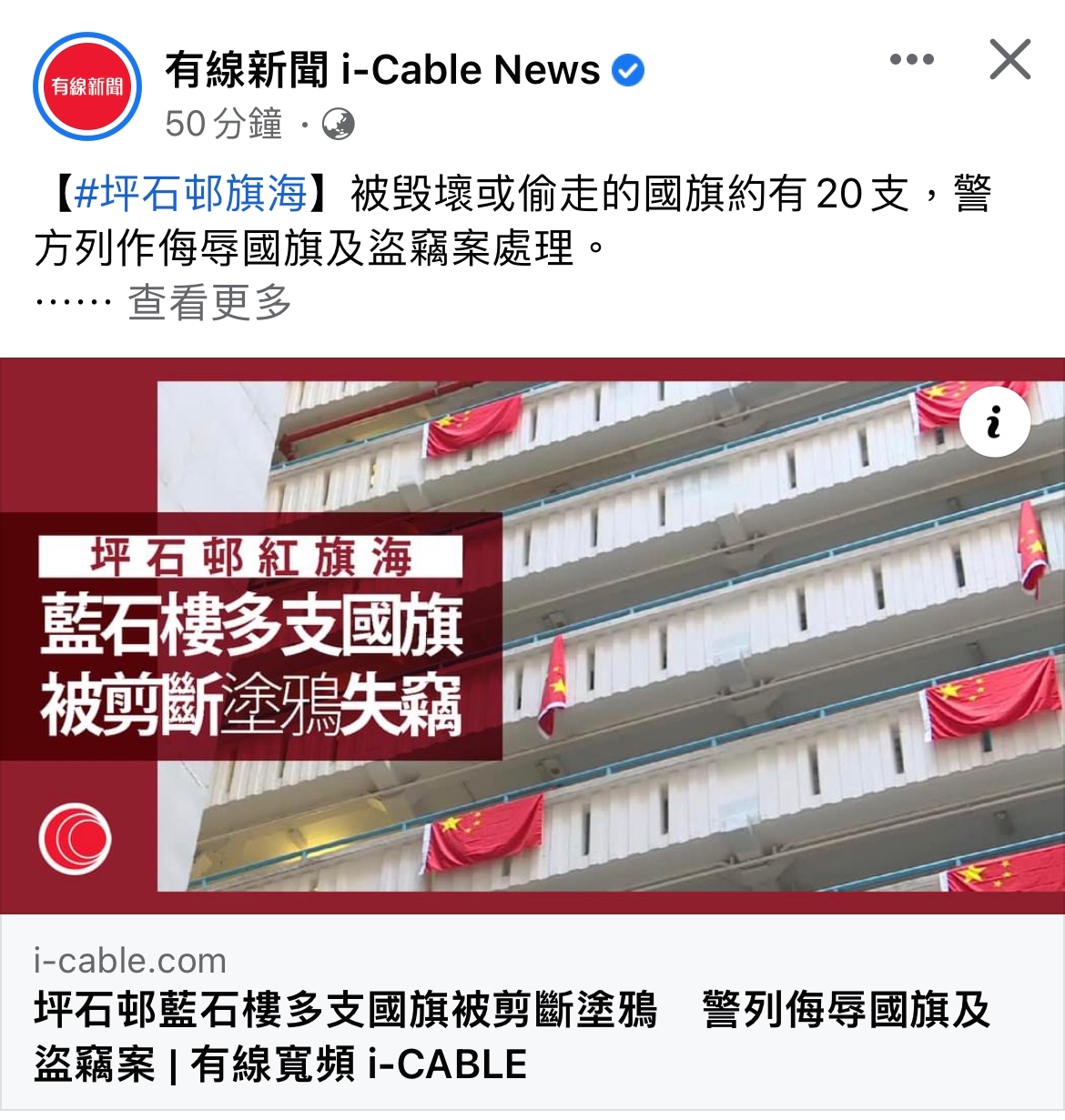Dismiss this post with the X

[1009, 60]
